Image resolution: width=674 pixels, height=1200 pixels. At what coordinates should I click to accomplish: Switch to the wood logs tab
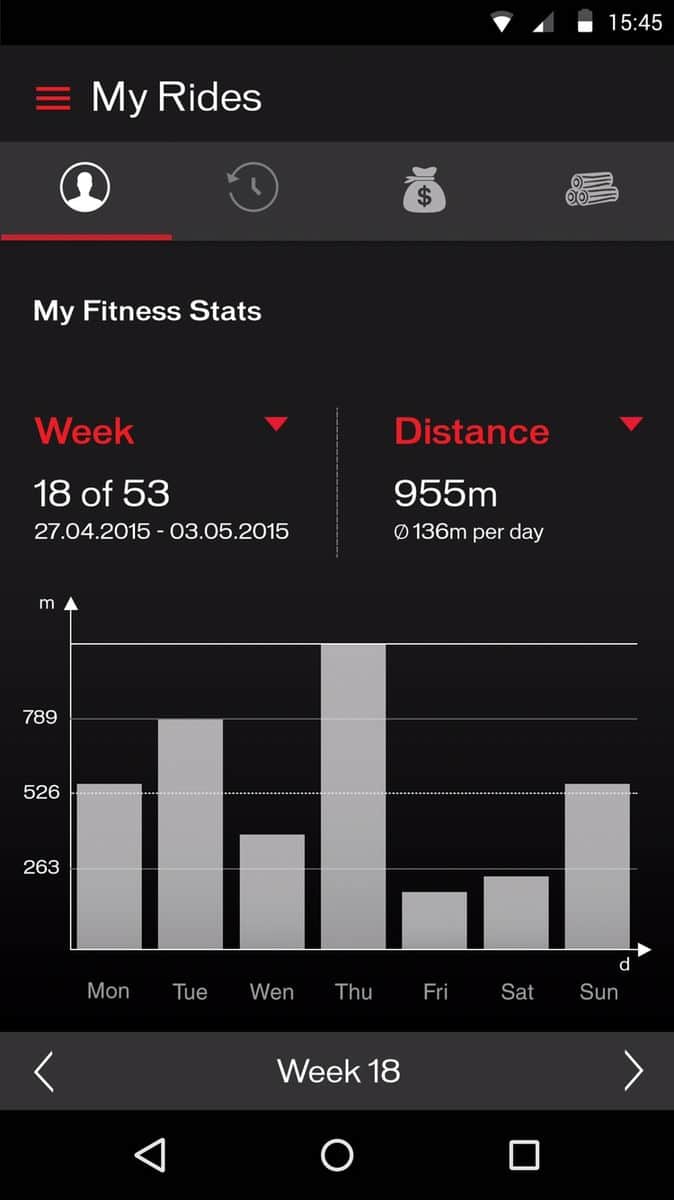coord(592,188)
